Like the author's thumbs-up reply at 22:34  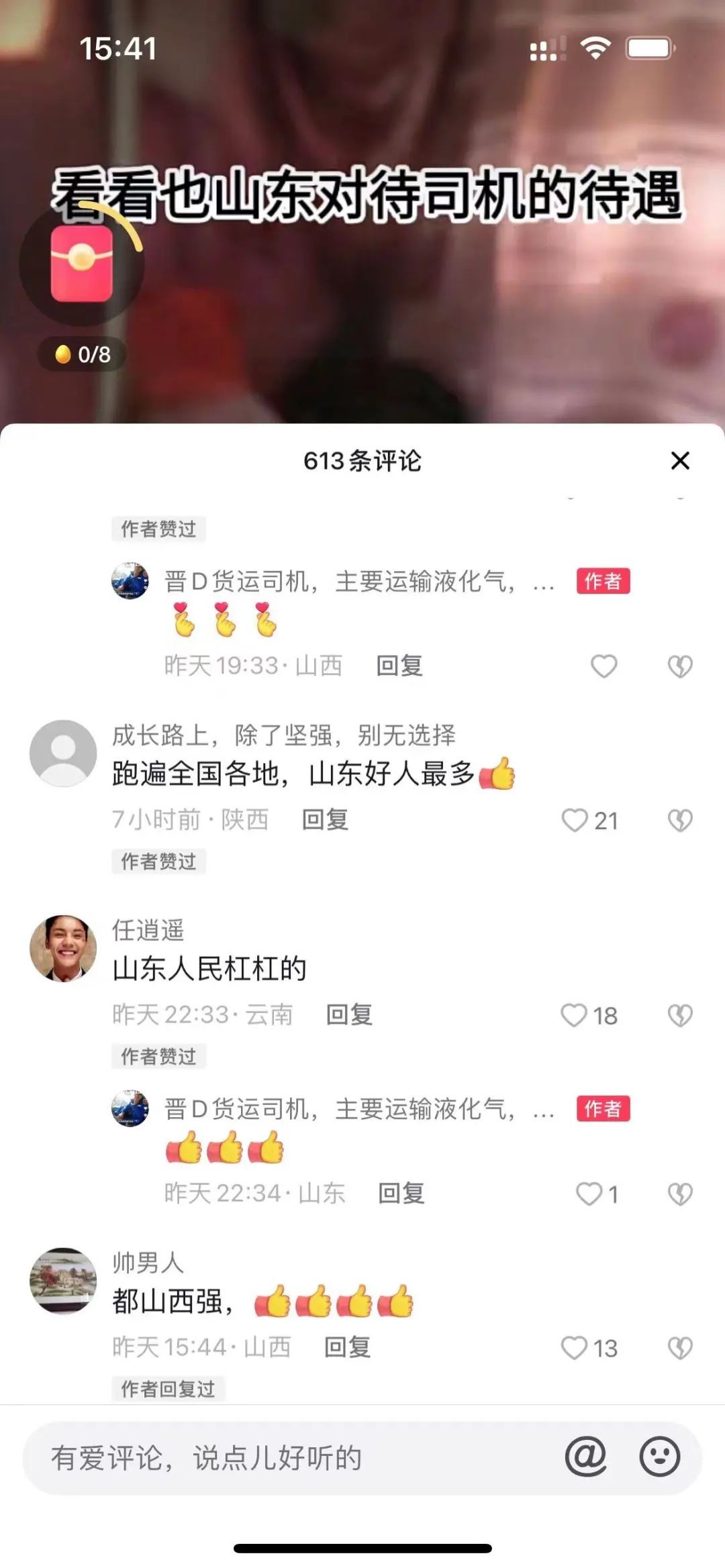(x=590, y=1194)
